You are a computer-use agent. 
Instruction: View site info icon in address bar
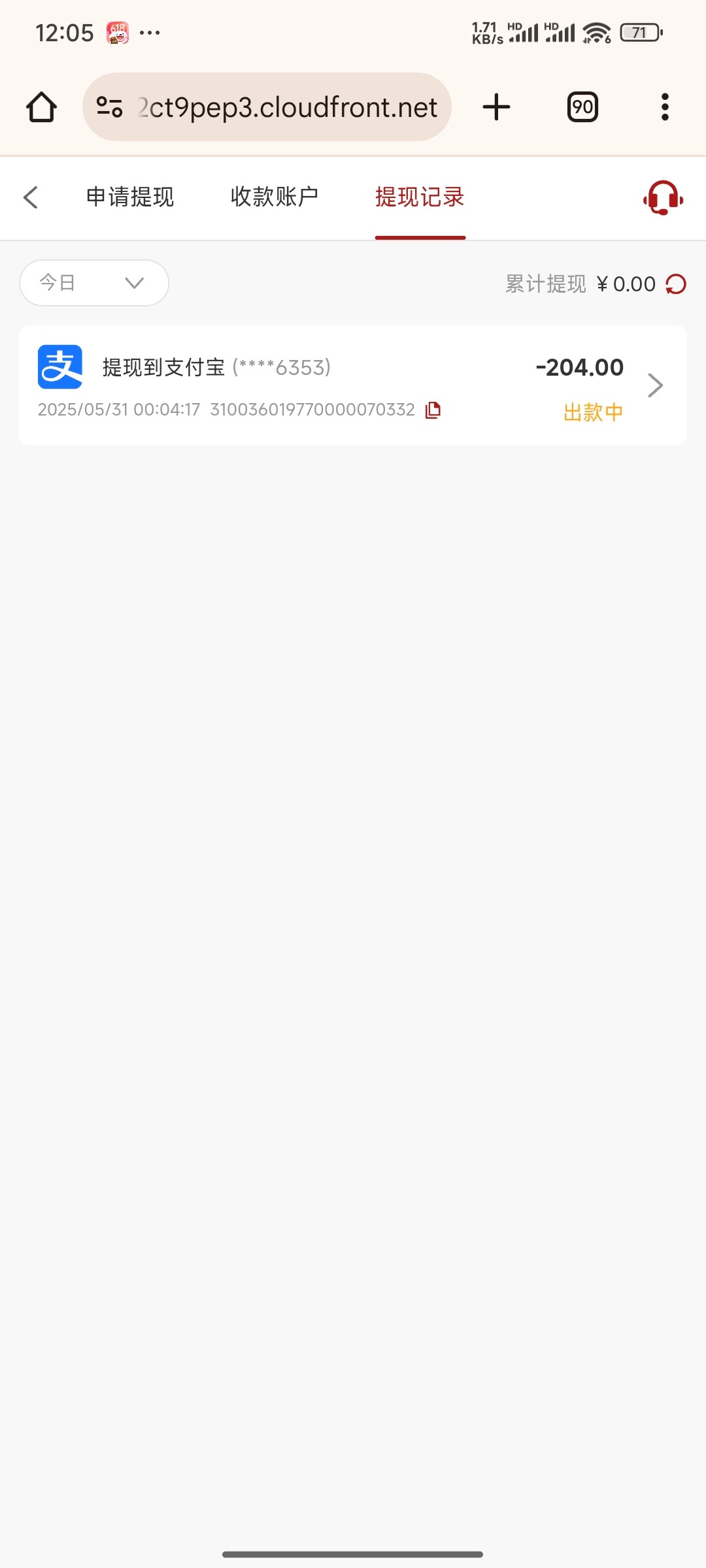(x=109, y=107)
